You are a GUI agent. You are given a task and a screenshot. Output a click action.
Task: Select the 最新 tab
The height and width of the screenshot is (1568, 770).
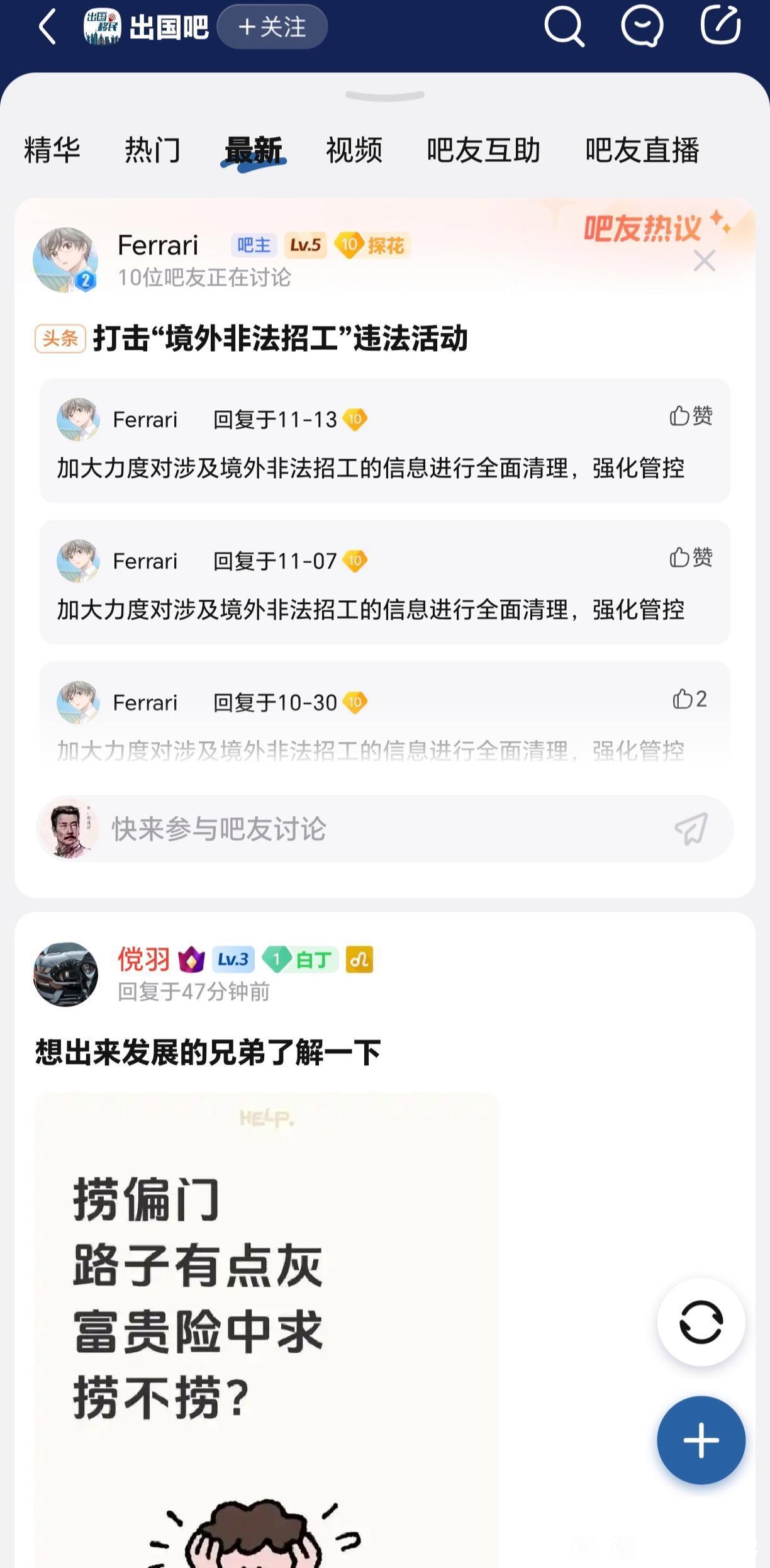pyautogui.click(x=254, y=150)
